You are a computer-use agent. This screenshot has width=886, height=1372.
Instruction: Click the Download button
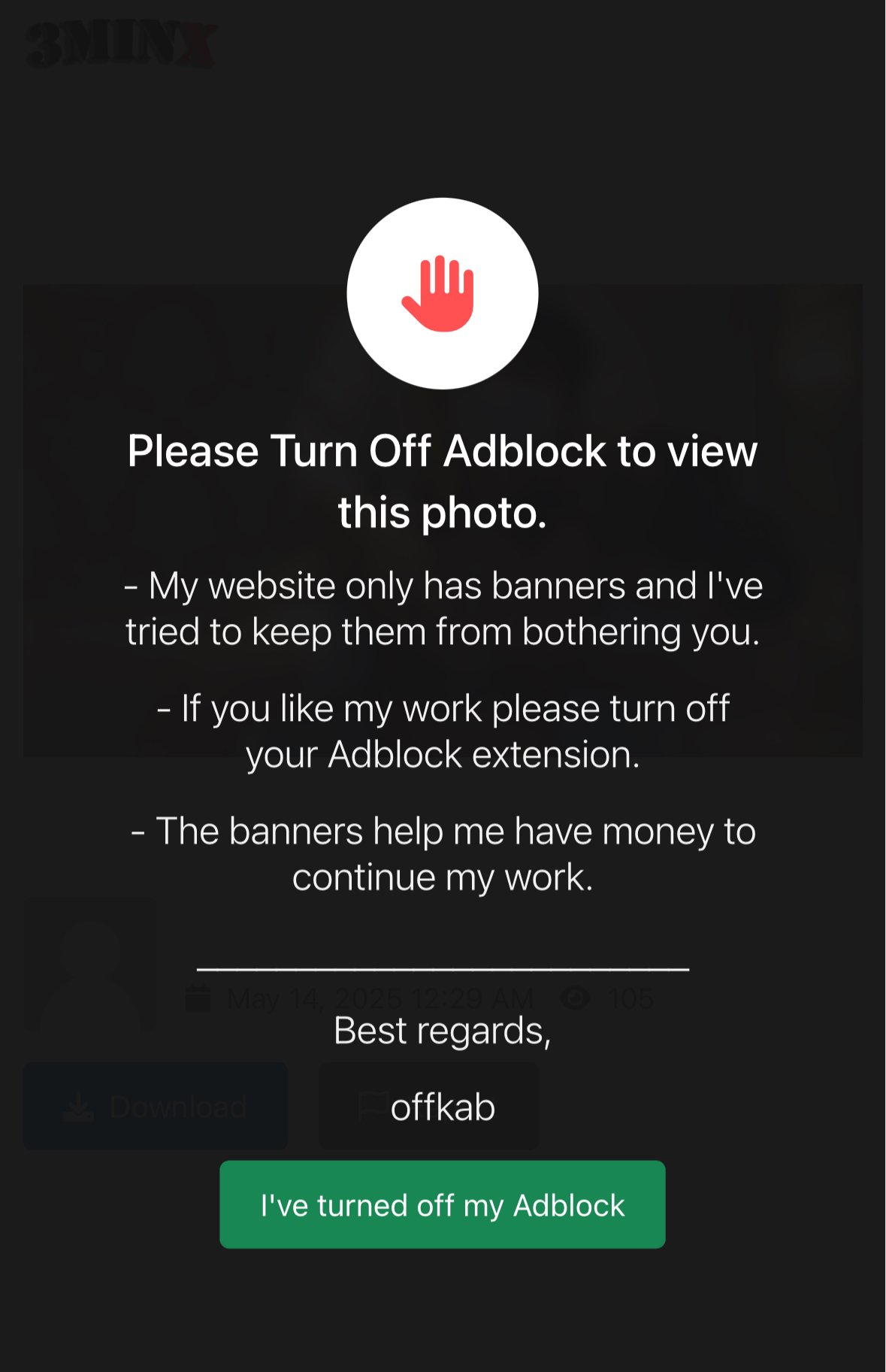tap(154, 1107)
